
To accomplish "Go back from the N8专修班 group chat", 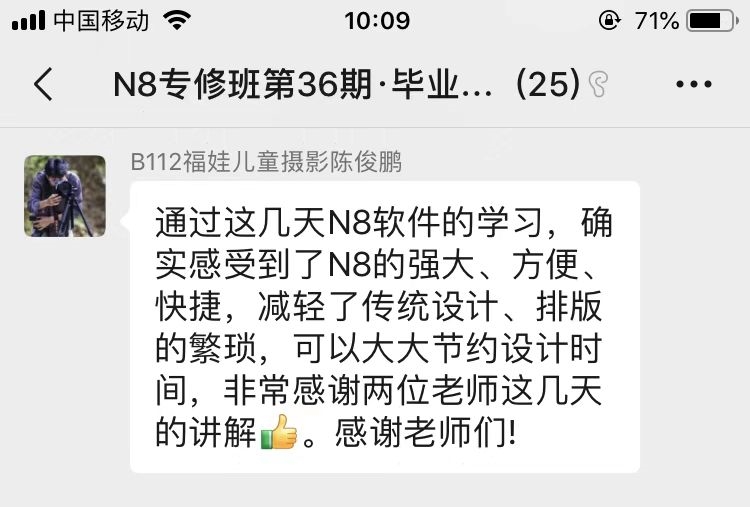I will [x=42, y=85].
